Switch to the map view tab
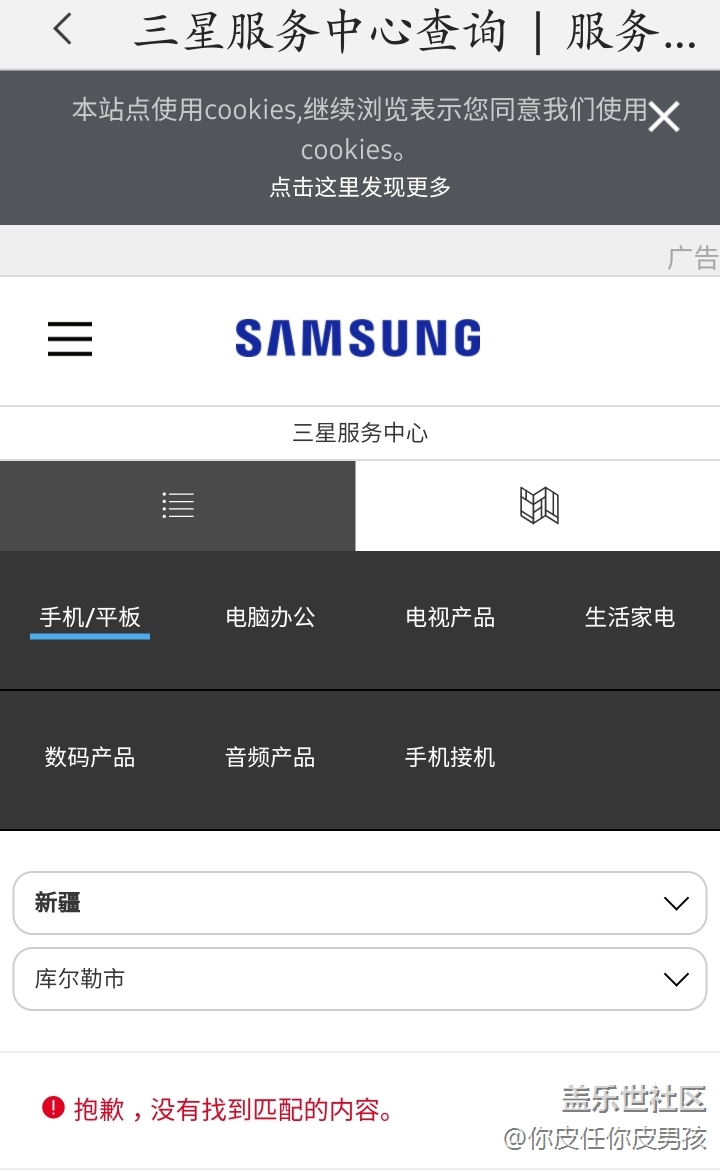 point(539,505)
